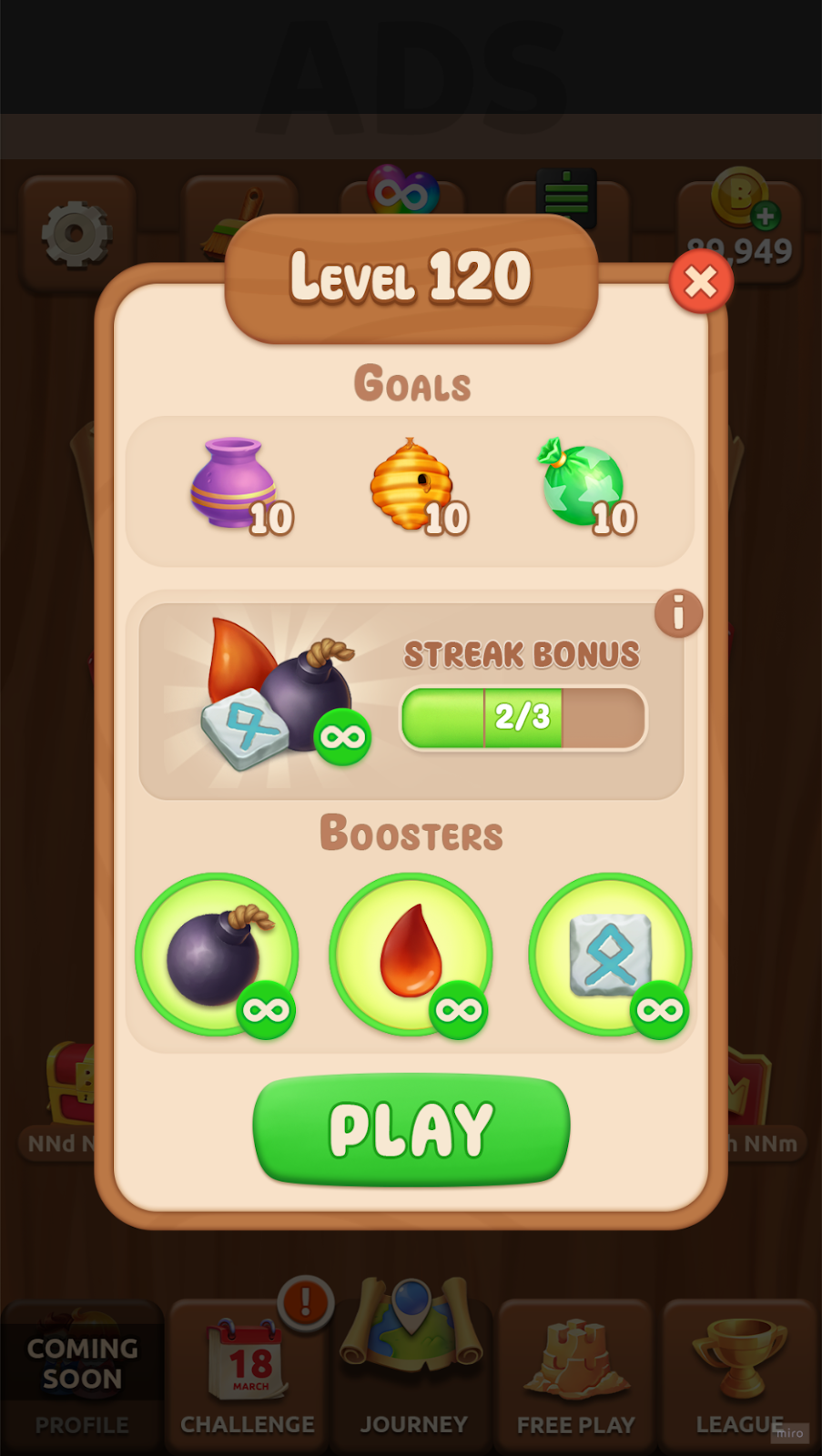The width and height of the screenshot is (822, 1456).
Task: Open the streak bonus info icon
Action: (678, 613)
